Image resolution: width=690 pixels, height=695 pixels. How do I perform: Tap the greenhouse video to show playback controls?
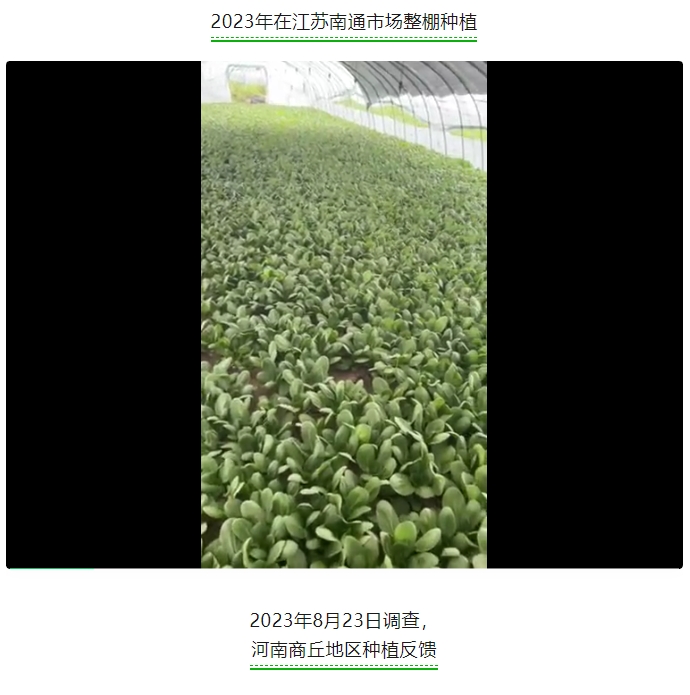coord(344,315)
